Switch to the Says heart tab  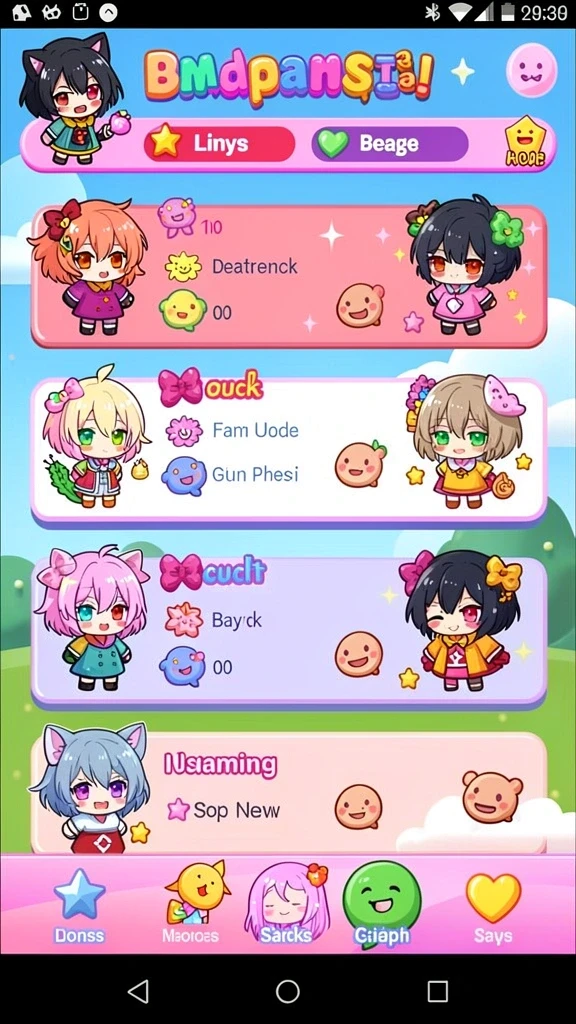tap(493, 906)
